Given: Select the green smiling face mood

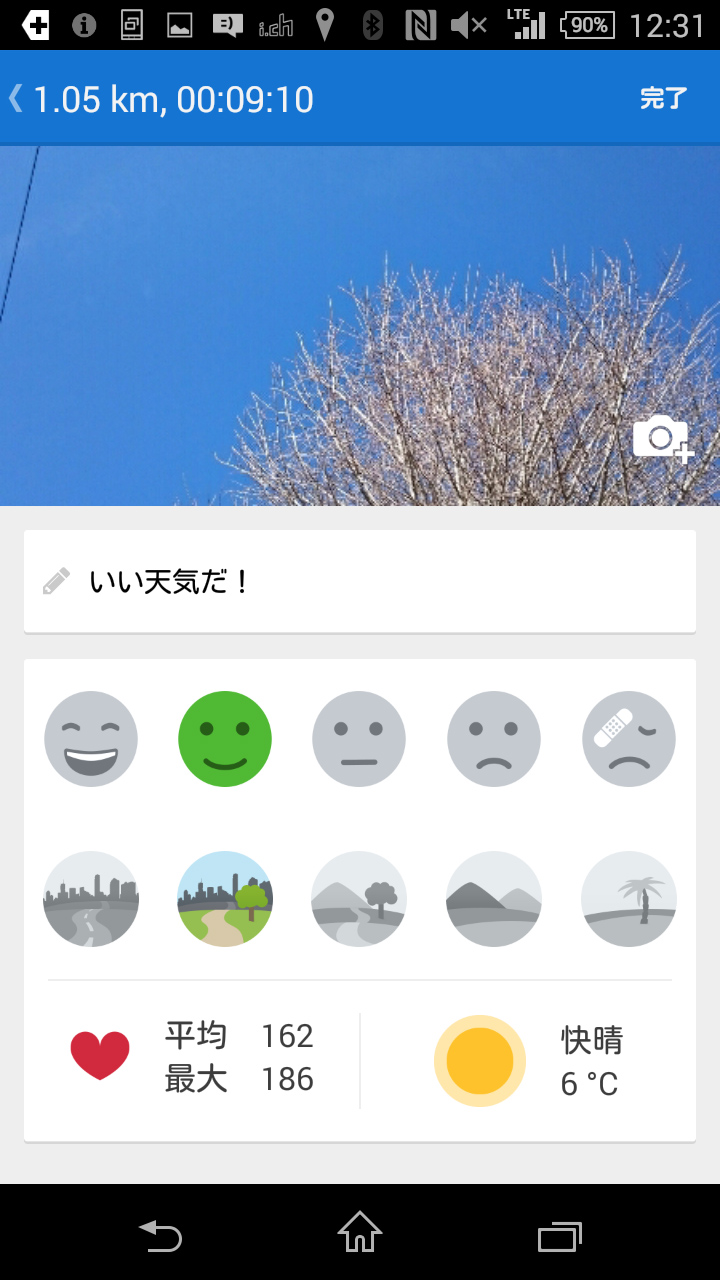Looking at the screenshot, I should [x=225, y=739].
